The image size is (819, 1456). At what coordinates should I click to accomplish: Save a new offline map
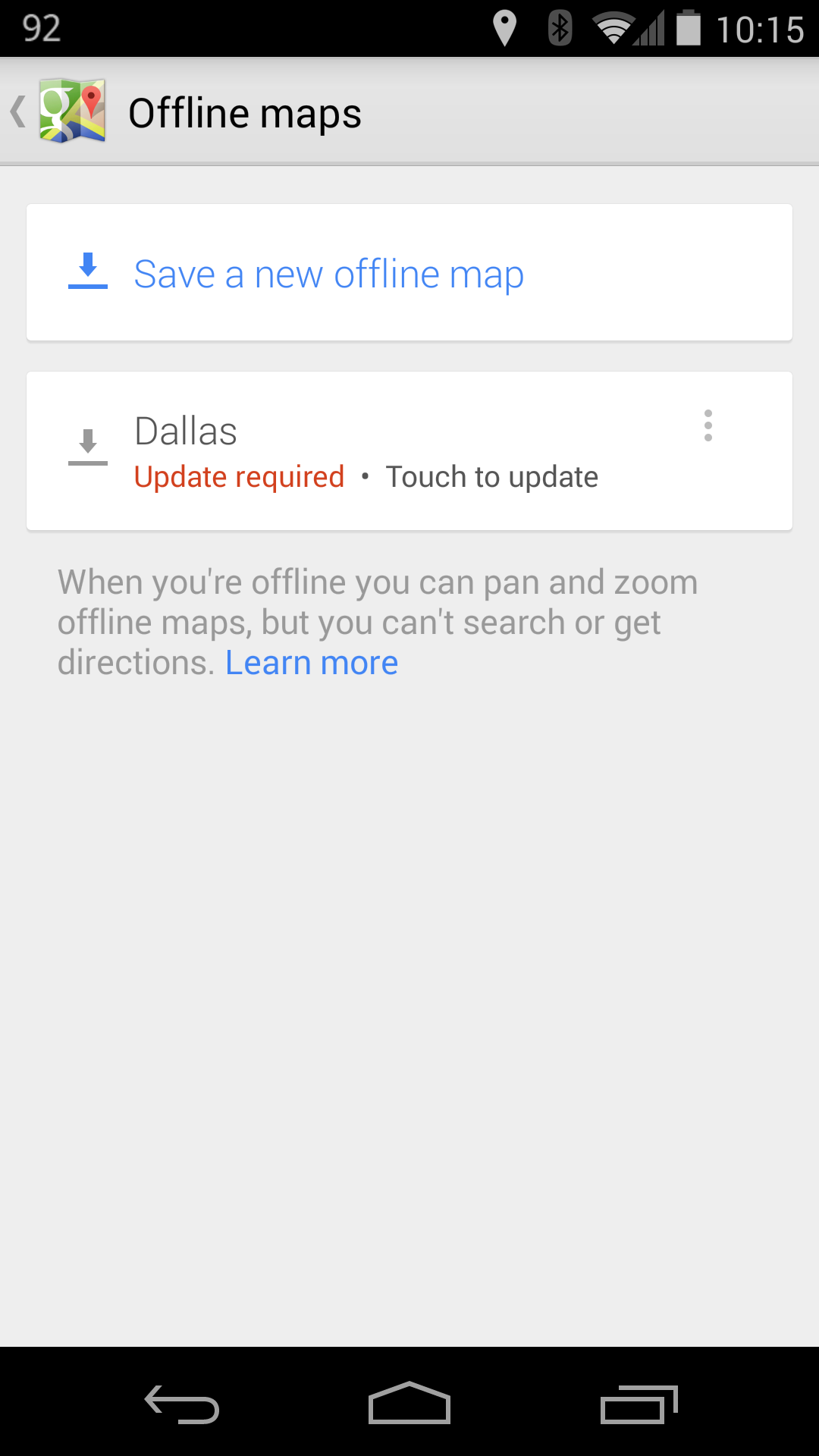(x=409, y=272)
